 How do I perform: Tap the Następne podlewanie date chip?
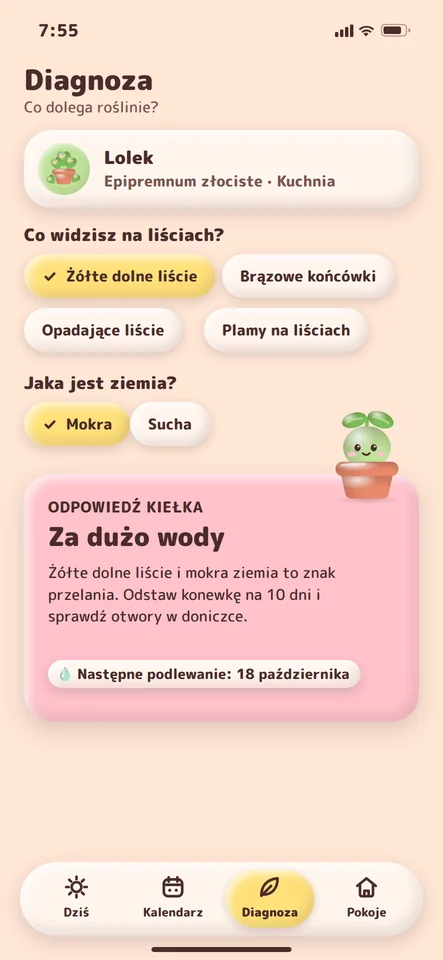point(204,674)
